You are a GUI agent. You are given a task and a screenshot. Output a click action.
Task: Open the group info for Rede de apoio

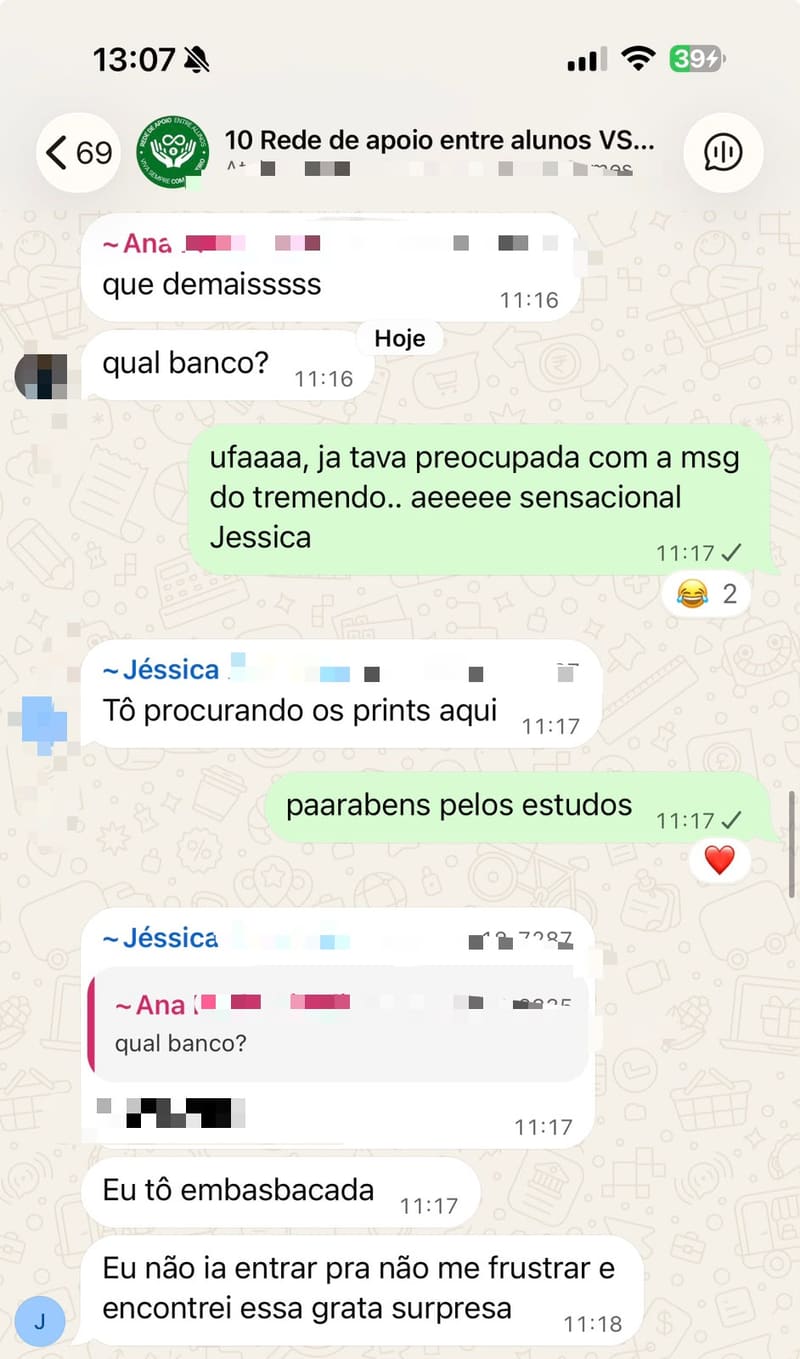440,152
